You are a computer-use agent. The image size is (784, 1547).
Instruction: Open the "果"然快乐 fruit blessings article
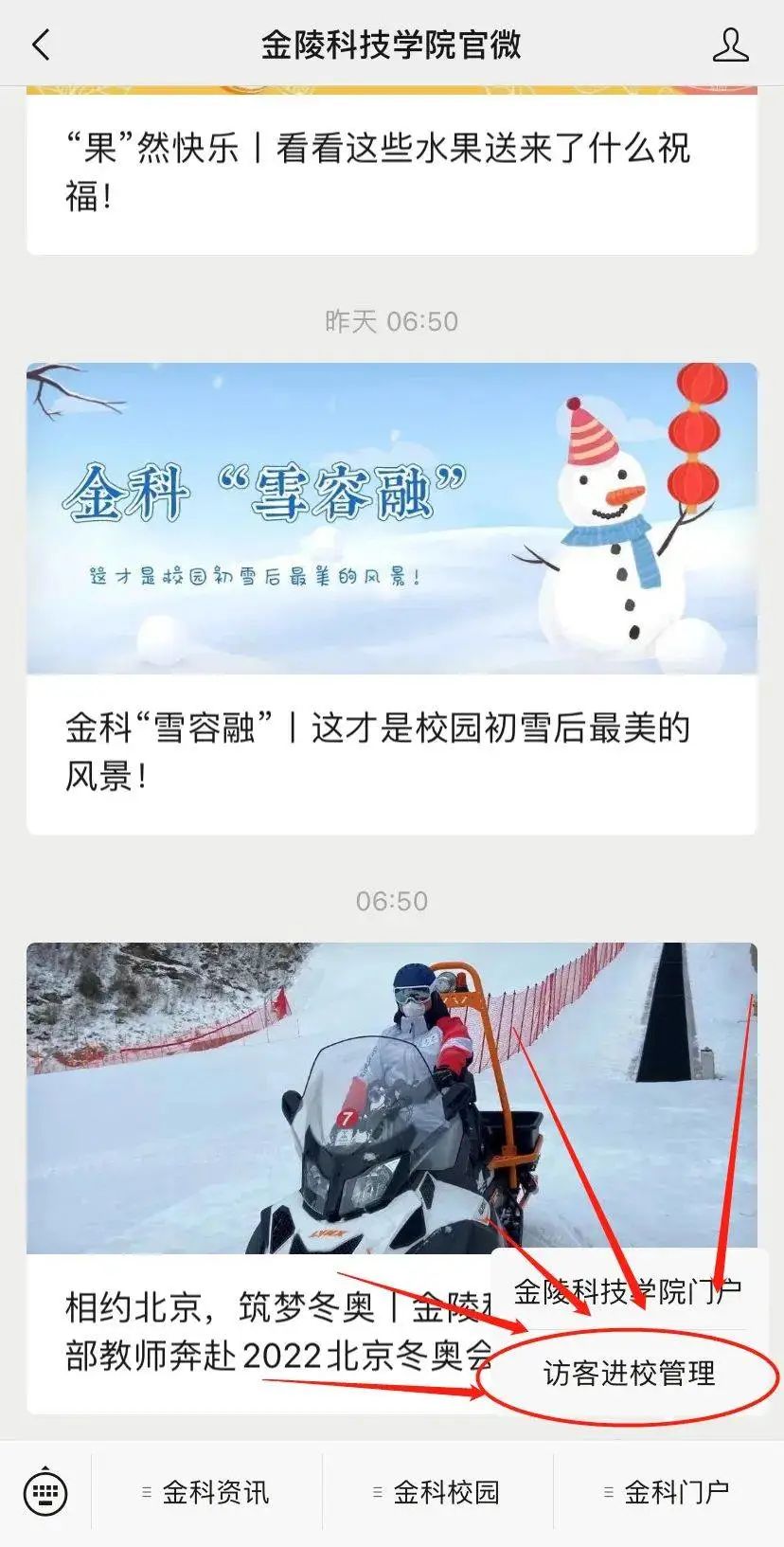(392, 171)
